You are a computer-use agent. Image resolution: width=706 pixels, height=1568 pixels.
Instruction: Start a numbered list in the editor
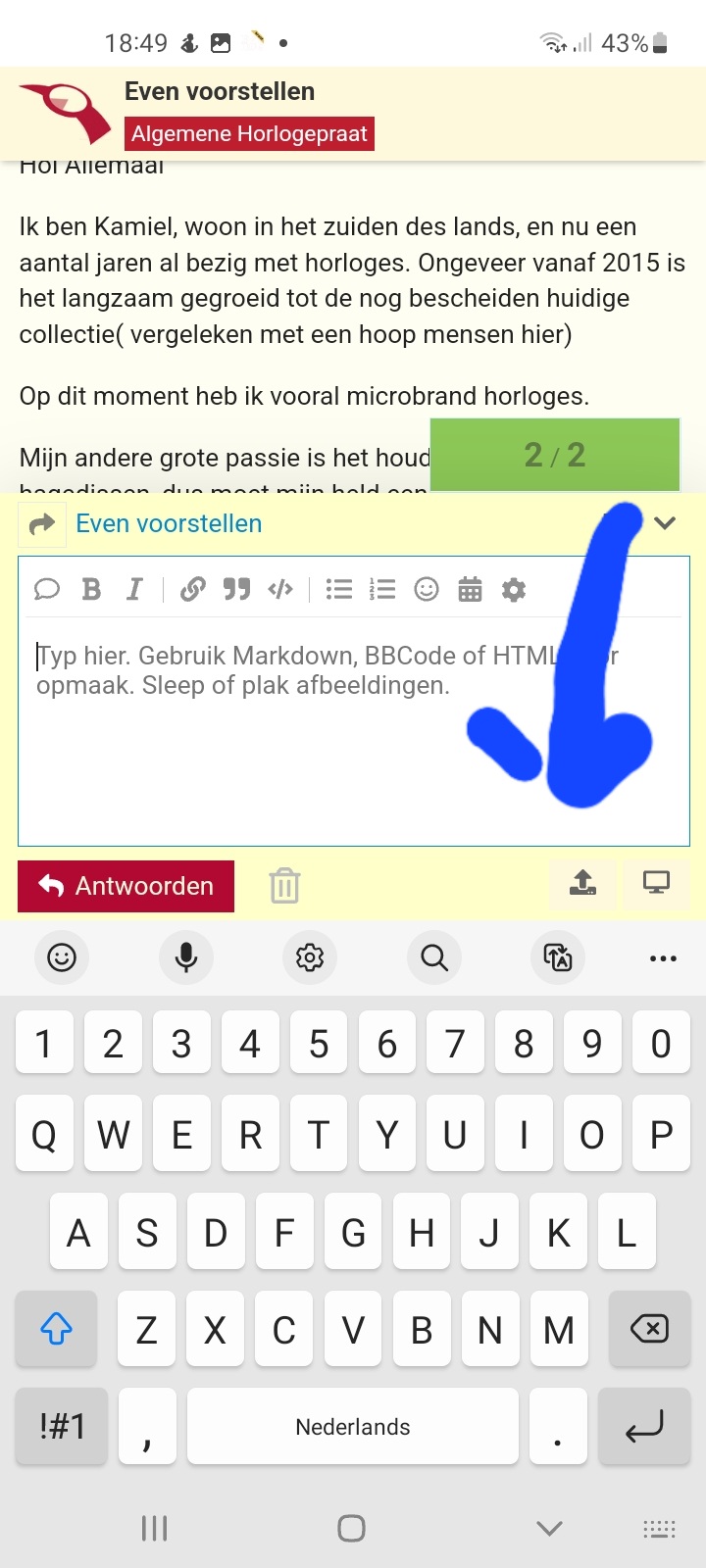pyautogui.click(x=382, y=589)
